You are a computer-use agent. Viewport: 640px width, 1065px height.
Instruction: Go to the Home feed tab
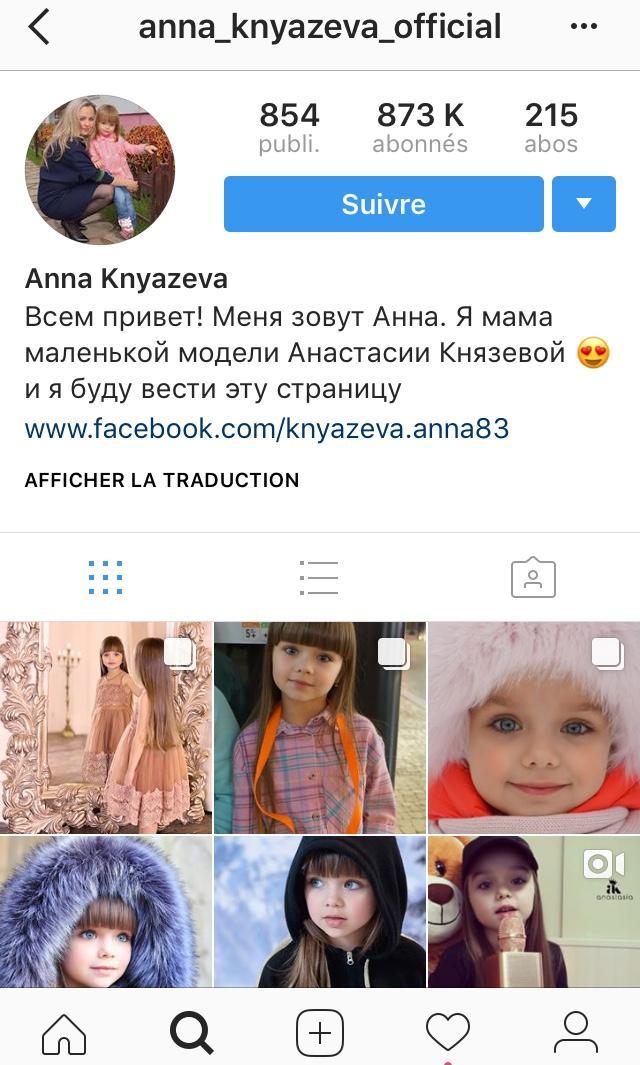coord(64,1031)
